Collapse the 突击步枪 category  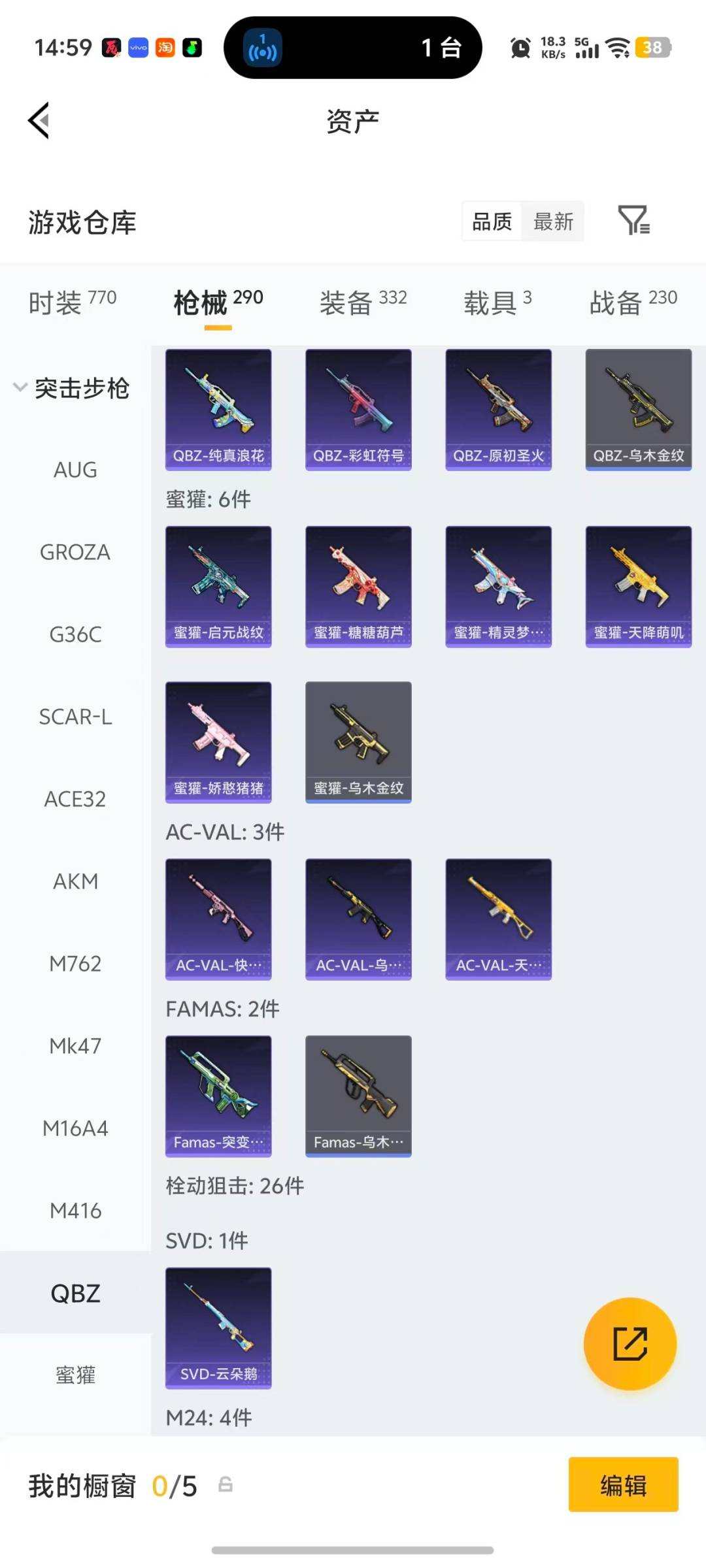tap(72, 388)
